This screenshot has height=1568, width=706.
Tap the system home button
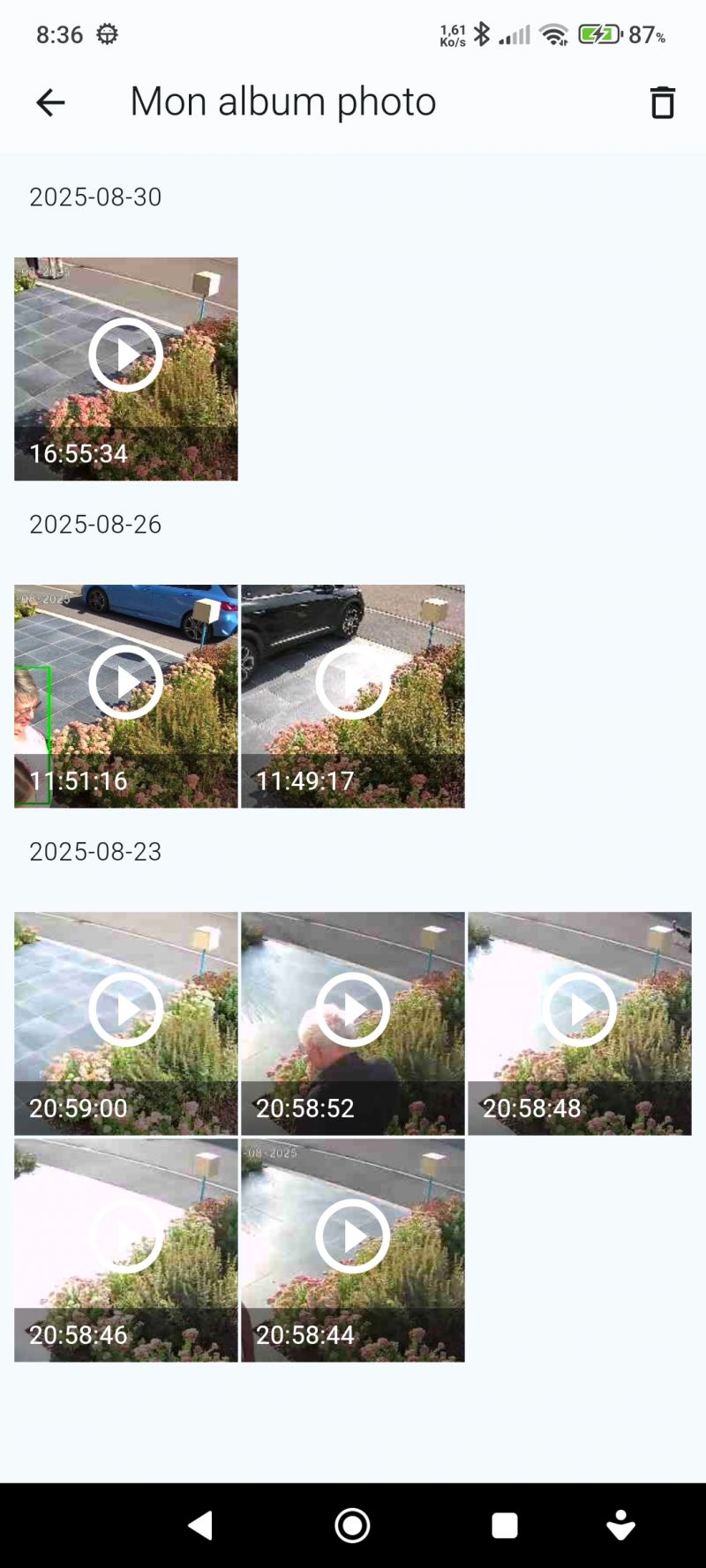[352, 1525]
